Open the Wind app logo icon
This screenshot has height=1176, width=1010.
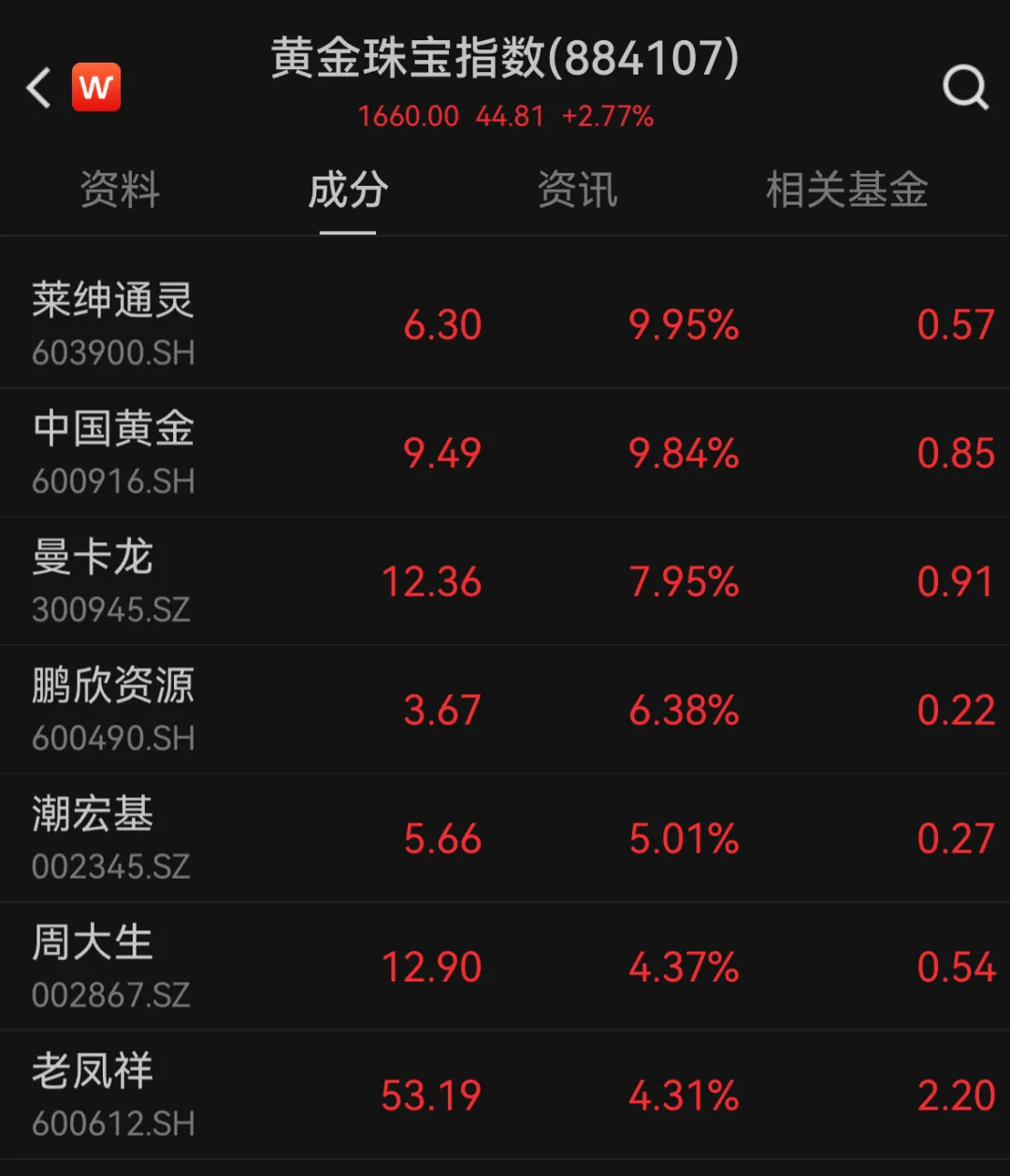click(x=96, y=87)
